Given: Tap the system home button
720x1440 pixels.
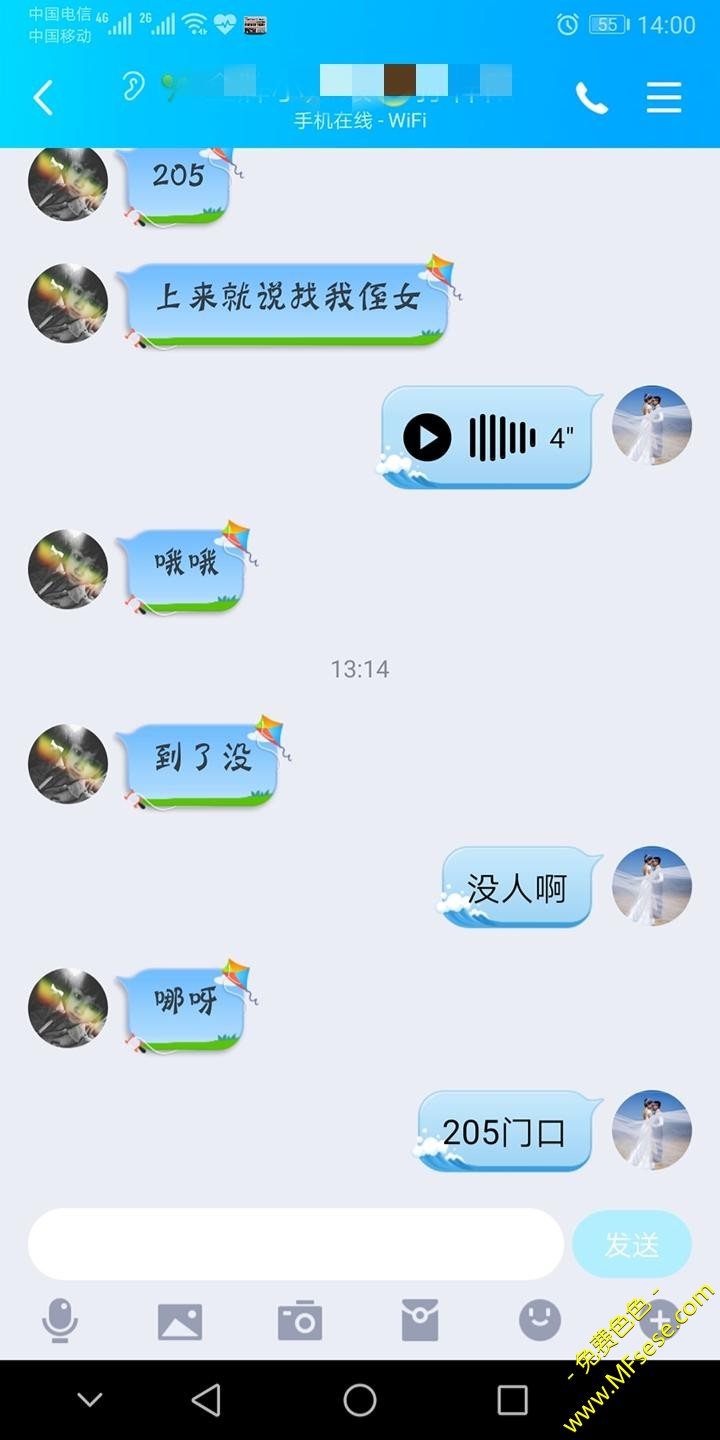Looking at the screenshot, I should 360,1400.
